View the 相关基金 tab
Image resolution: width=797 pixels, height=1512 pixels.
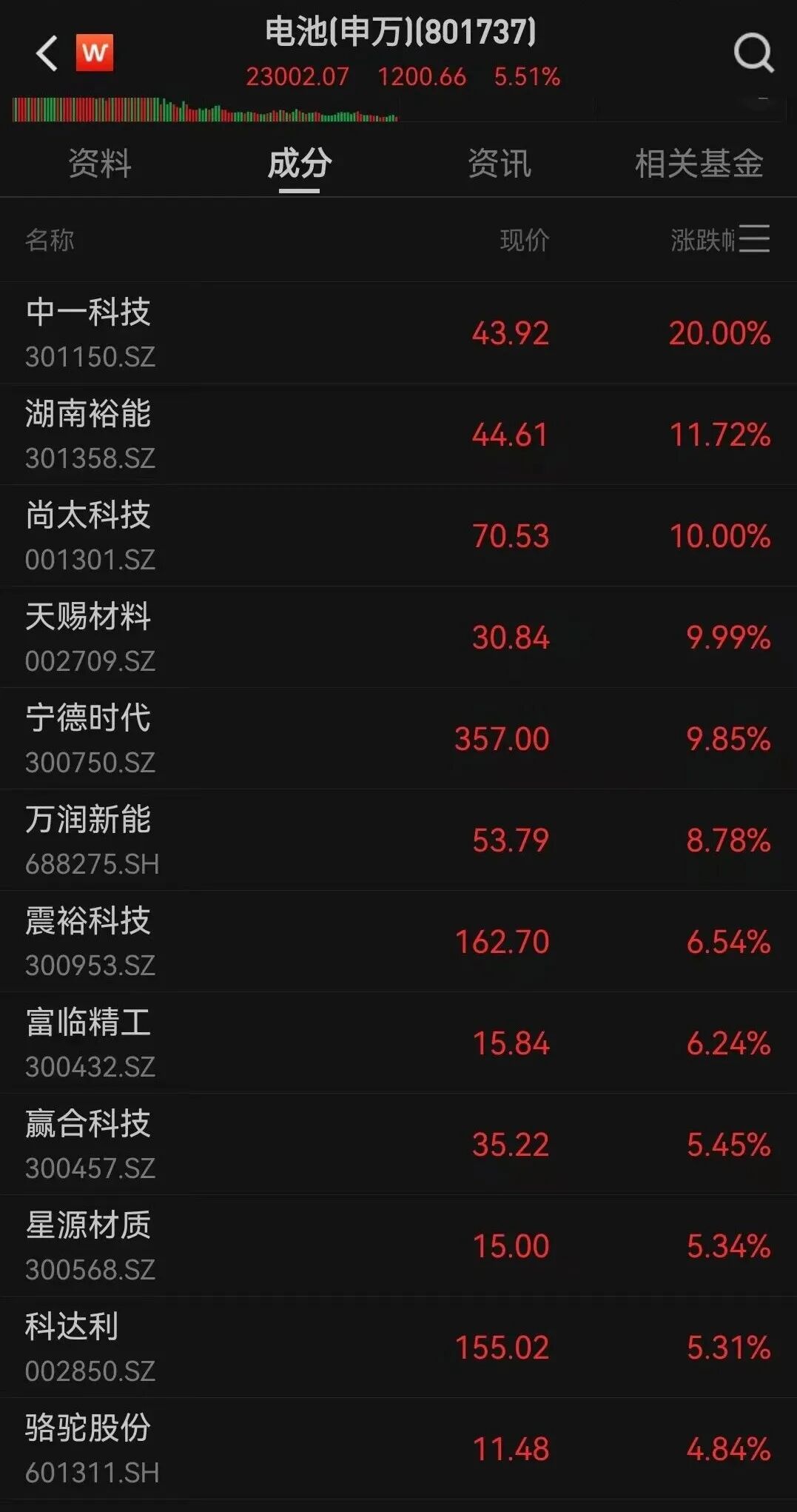699,164
